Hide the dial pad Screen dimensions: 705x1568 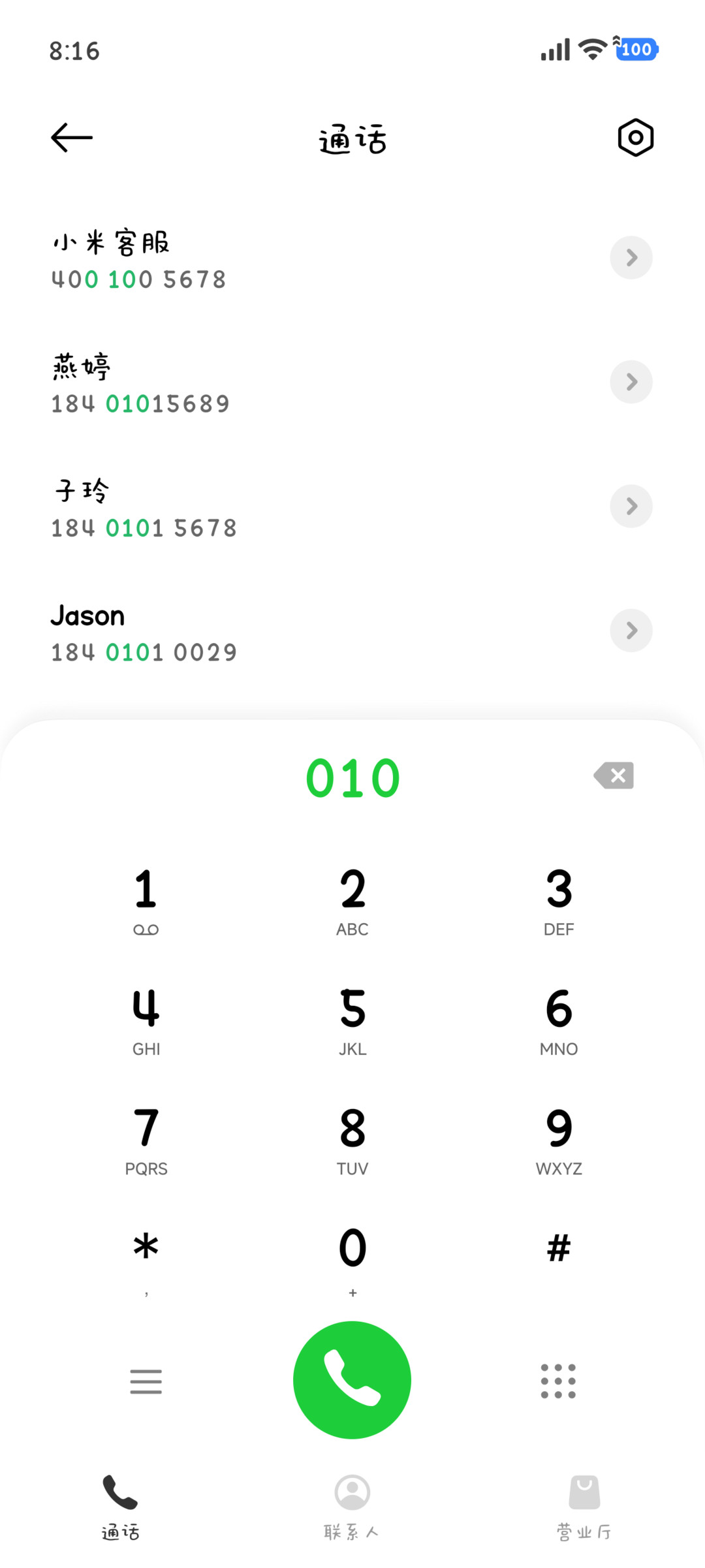558,1381
